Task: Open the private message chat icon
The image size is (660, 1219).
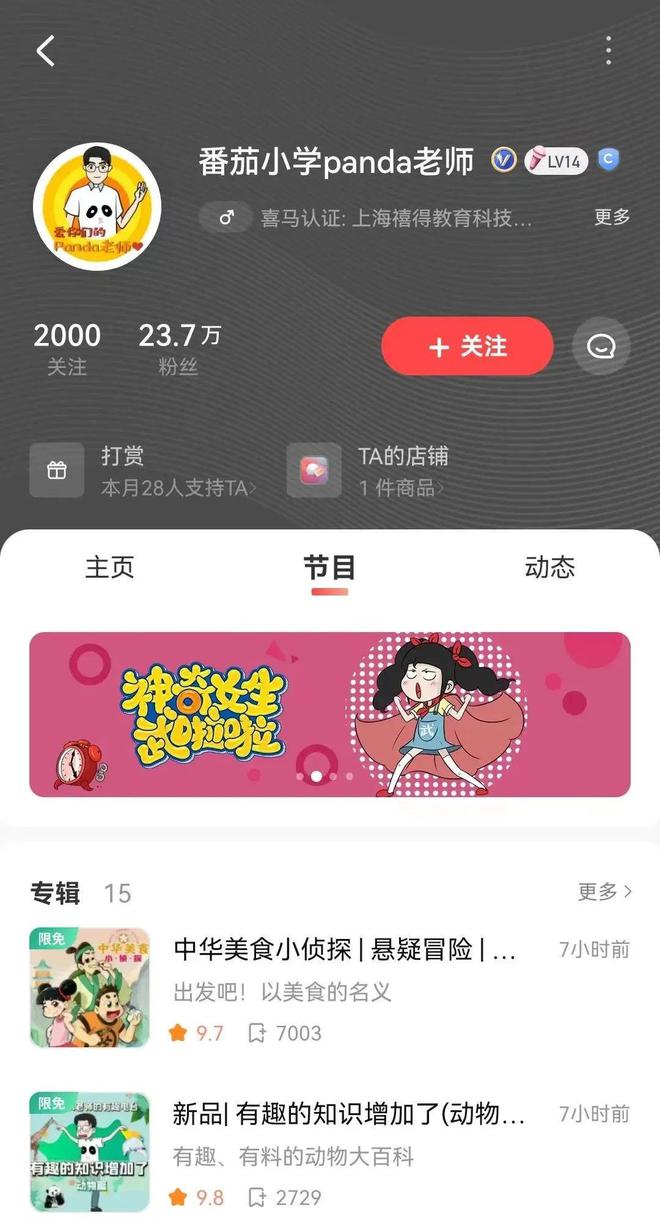Action: pos(601,347)
